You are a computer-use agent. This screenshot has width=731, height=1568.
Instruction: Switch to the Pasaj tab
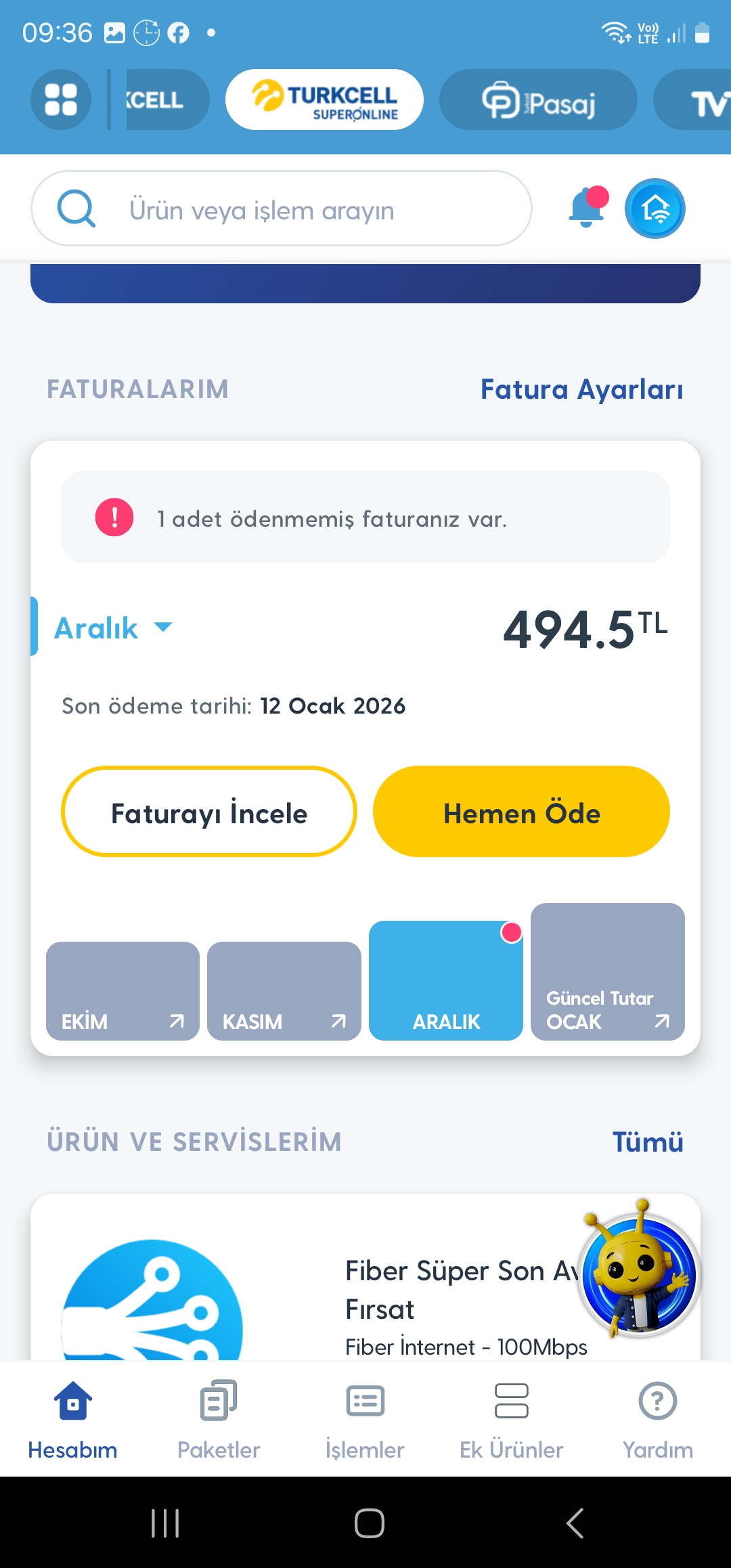(x=538, y=100)
